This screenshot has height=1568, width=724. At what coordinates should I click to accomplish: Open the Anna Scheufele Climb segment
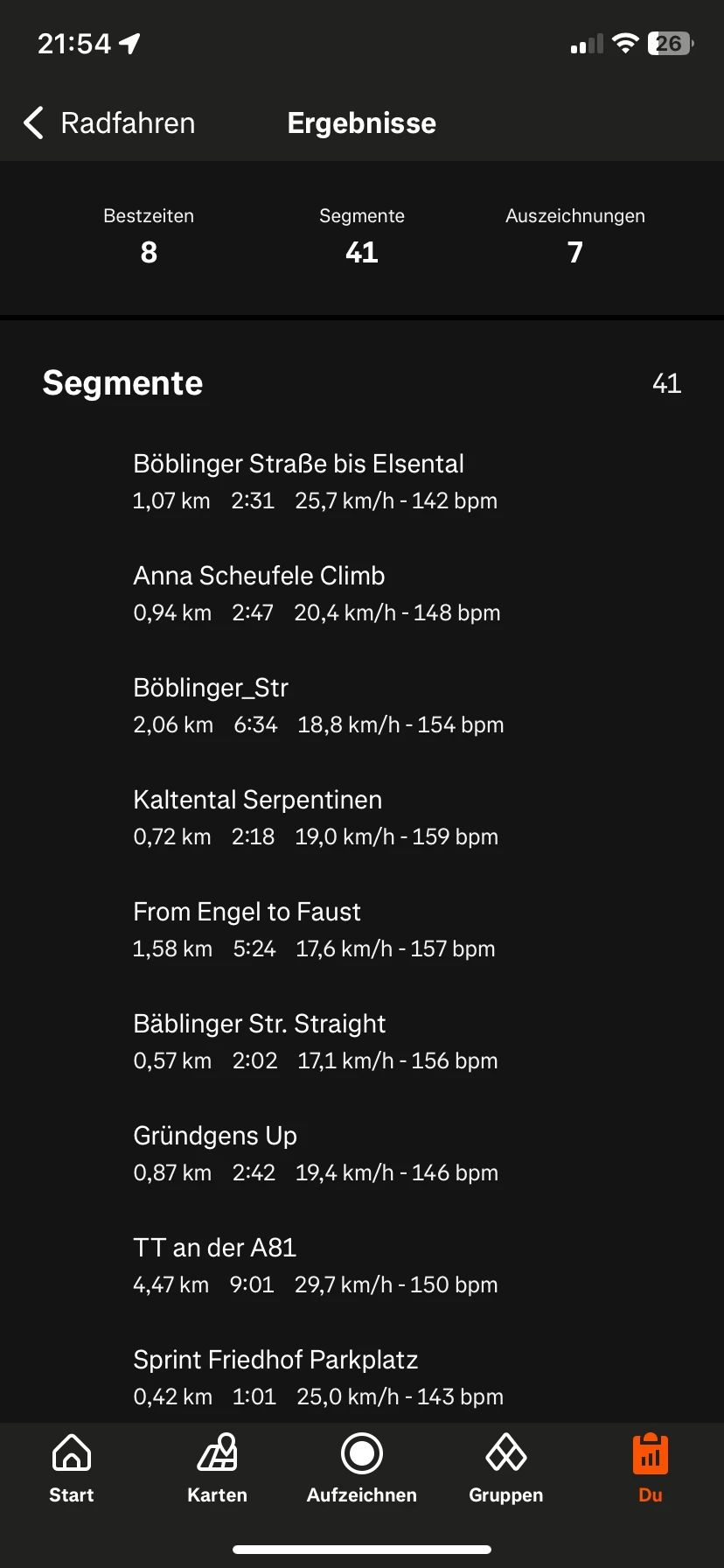[x=362, y=594]
